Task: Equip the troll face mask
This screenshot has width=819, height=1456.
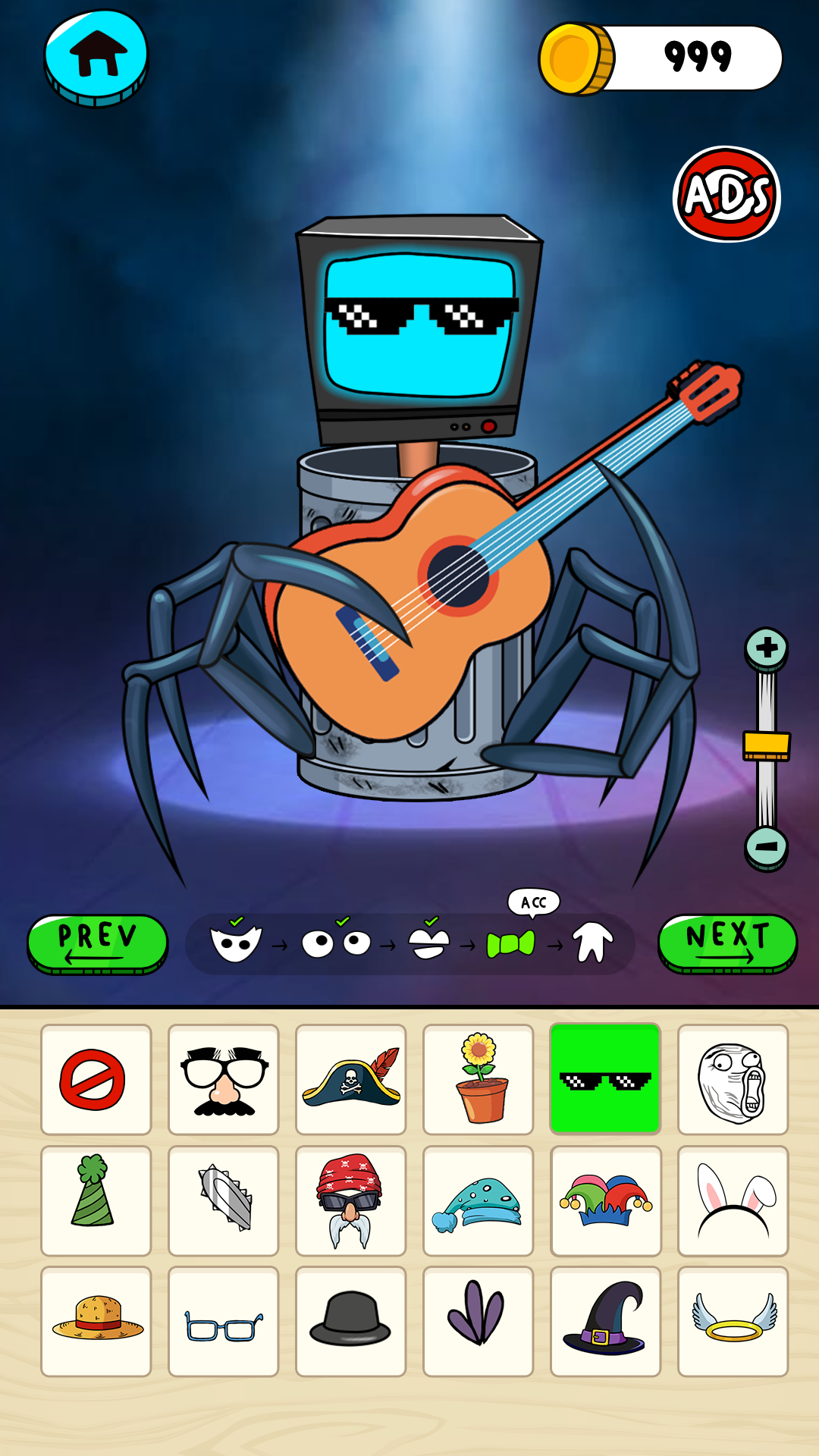Action: point(733,1079)
